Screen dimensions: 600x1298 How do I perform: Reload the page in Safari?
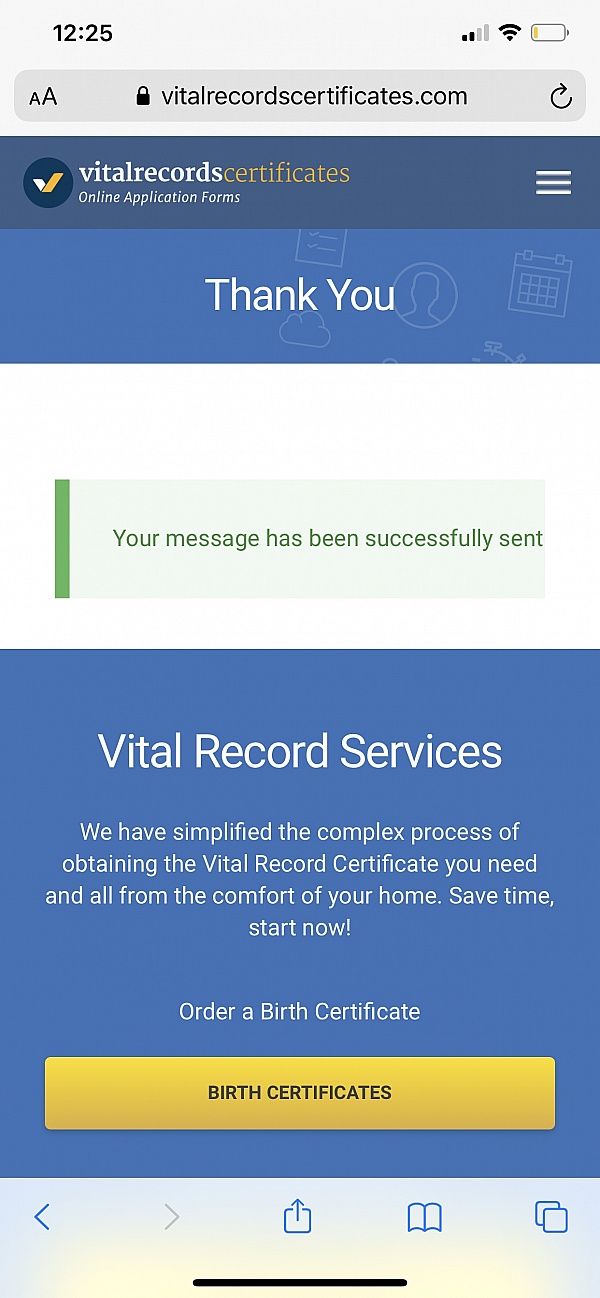[x=561, y=97]
